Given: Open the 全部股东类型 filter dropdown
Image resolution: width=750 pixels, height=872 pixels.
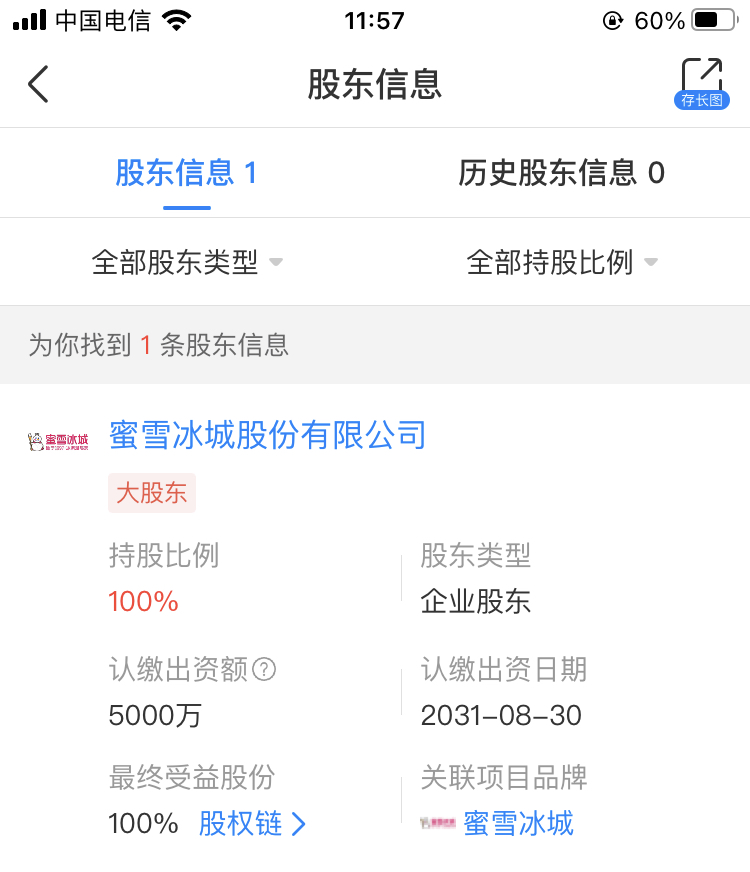Looking at the screenshot, I should 187,261.
